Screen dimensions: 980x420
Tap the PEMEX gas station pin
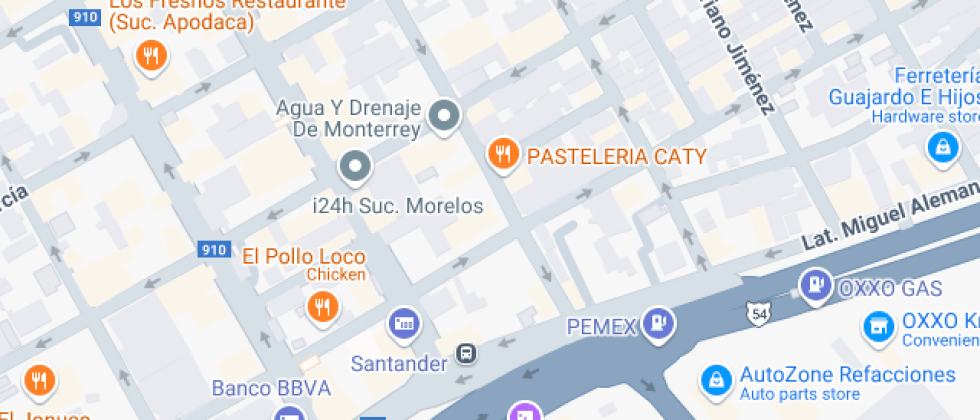point(658,324)
